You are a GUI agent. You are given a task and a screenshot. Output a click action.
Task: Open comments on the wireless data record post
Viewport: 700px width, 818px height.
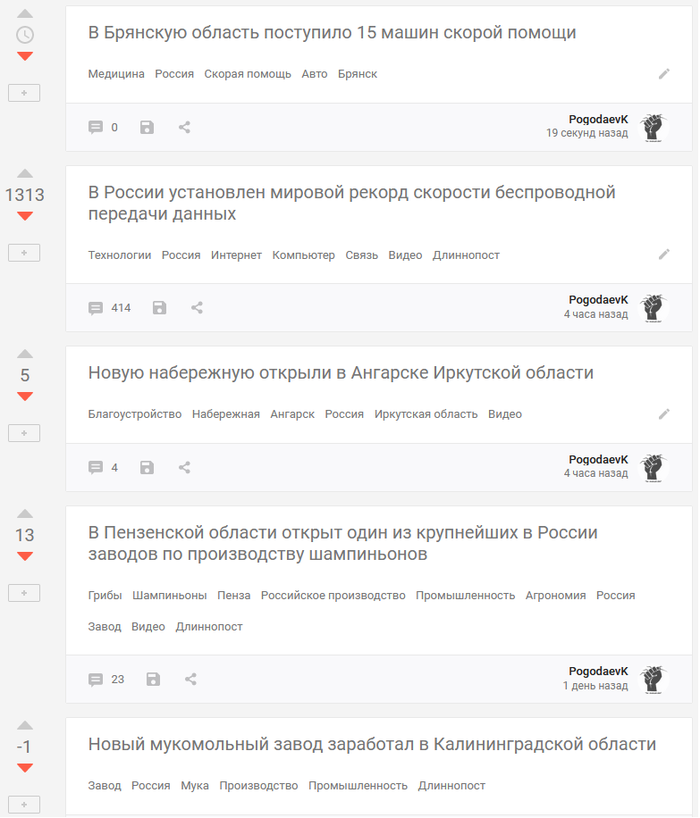[x=109, y=308]
